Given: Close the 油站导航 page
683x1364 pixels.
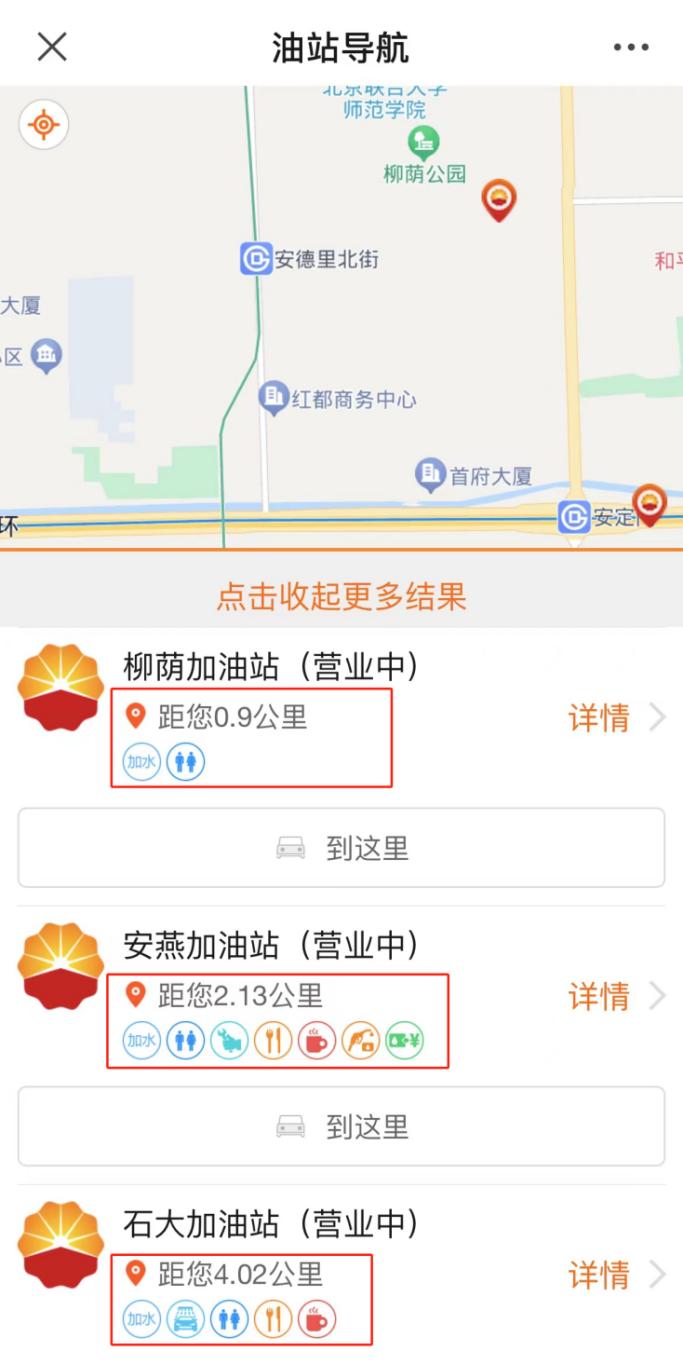Looking at the screenshot, I should click(52, 46).
